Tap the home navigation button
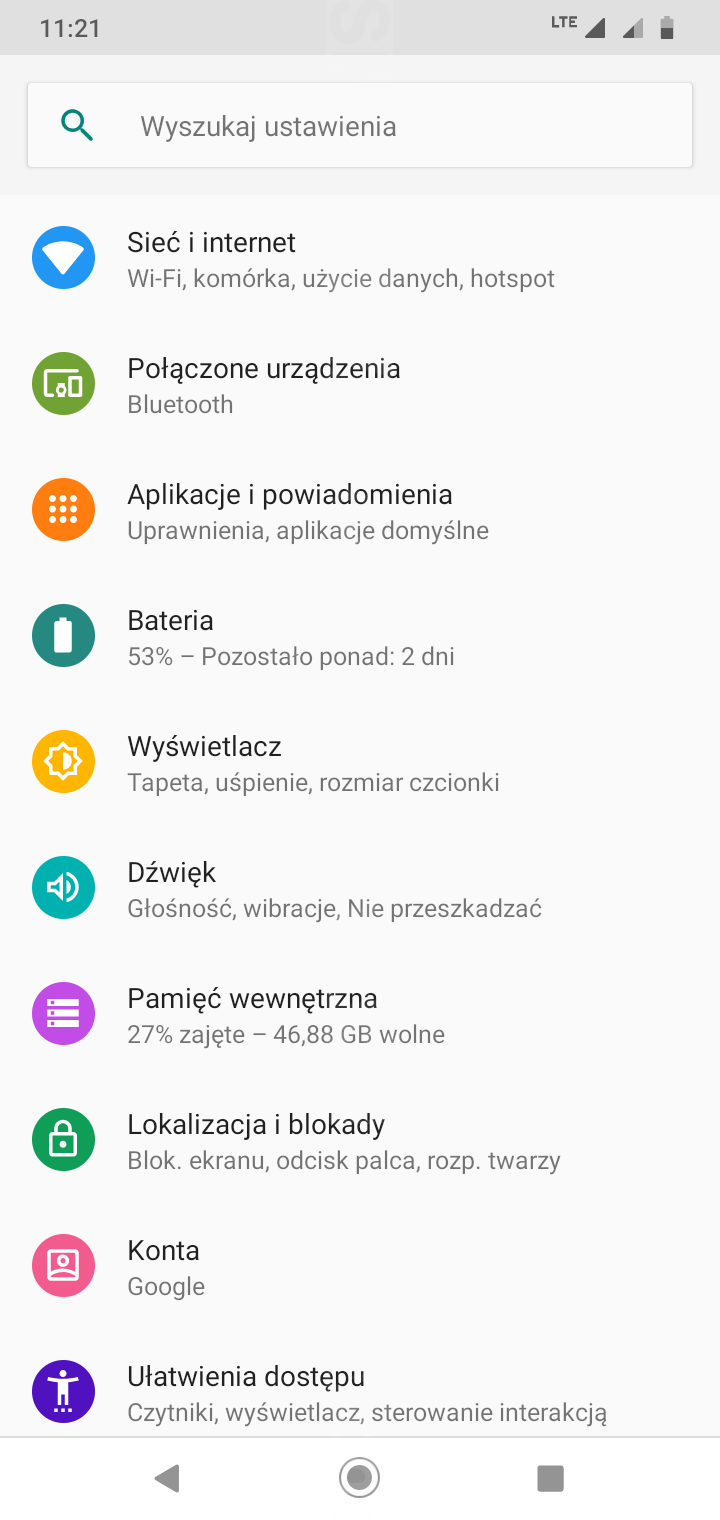The image size is (720, 1520). pos(359,1478)
